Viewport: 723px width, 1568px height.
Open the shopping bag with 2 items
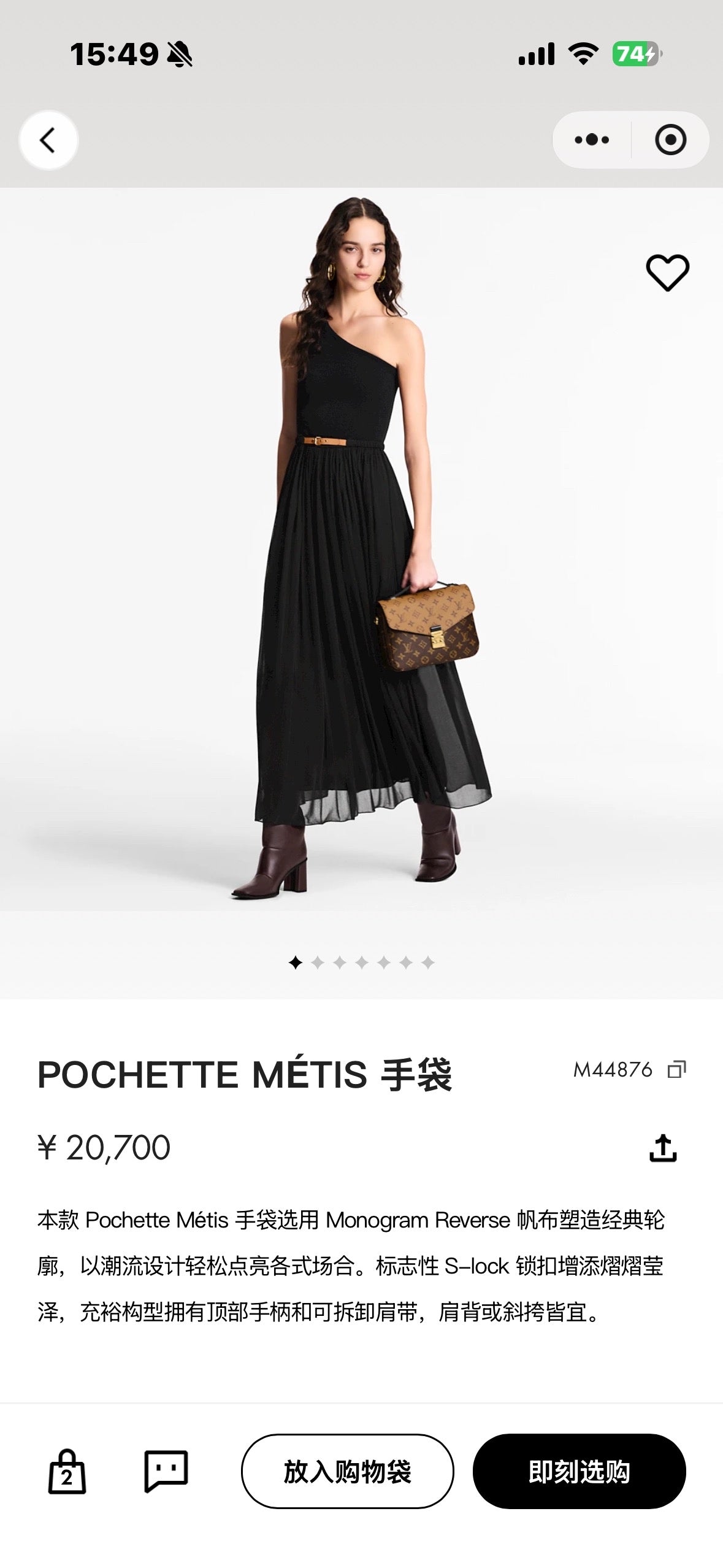pos(67,1471)
